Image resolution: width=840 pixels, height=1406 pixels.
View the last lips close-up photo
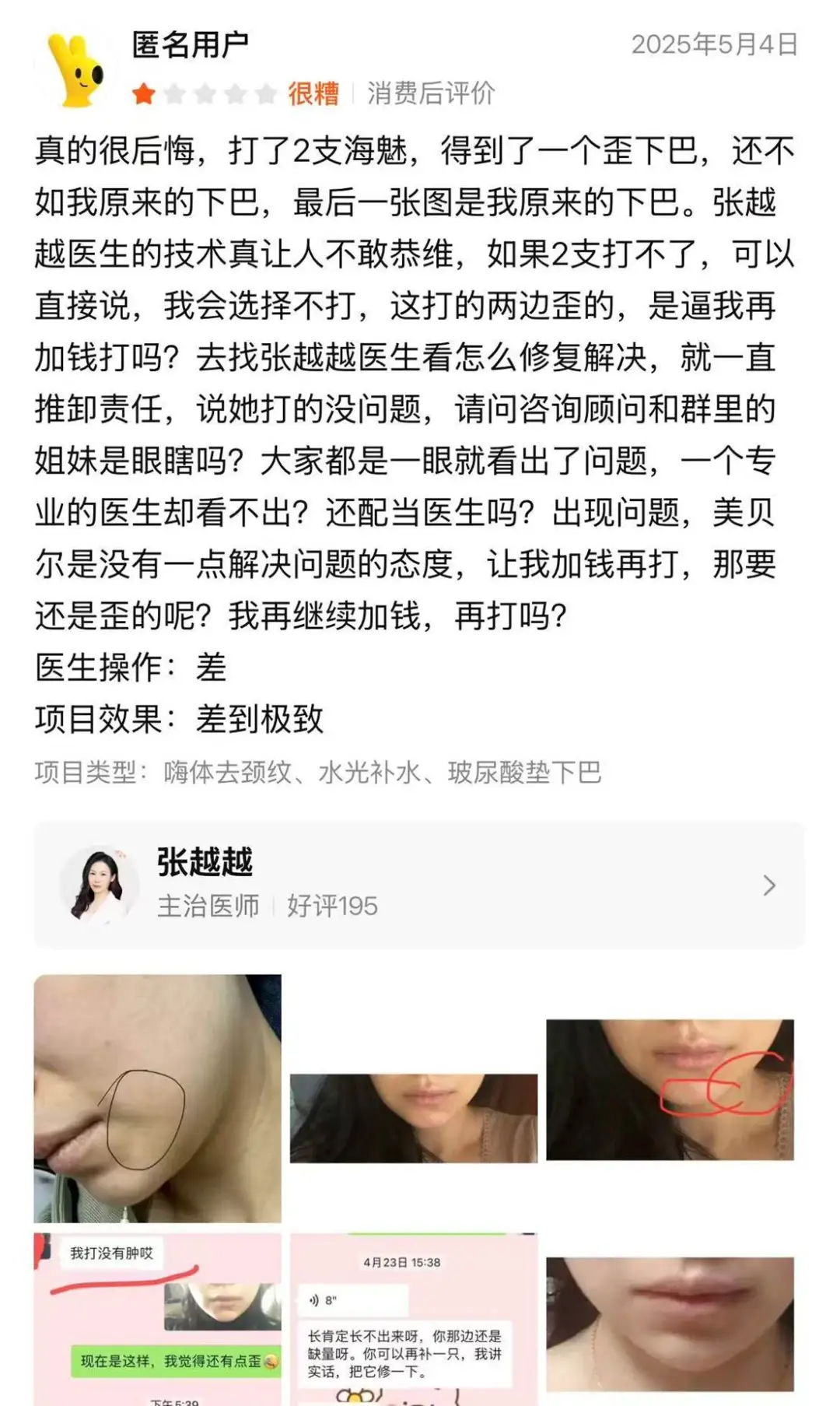[x=670, y=1324]
